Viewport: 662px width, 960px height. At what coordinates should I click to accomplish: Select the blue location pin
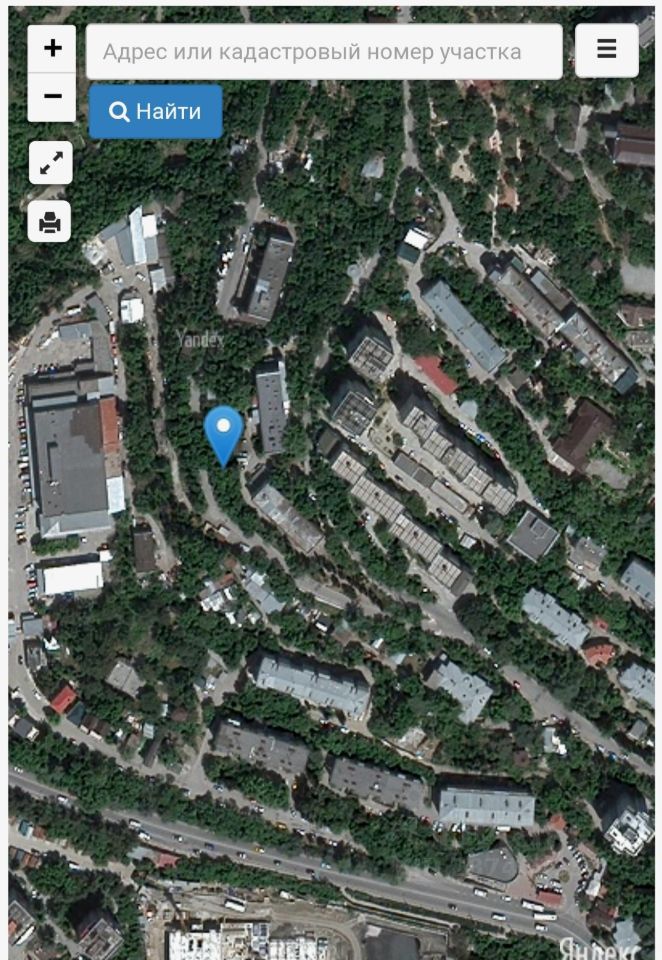(223, 432)
